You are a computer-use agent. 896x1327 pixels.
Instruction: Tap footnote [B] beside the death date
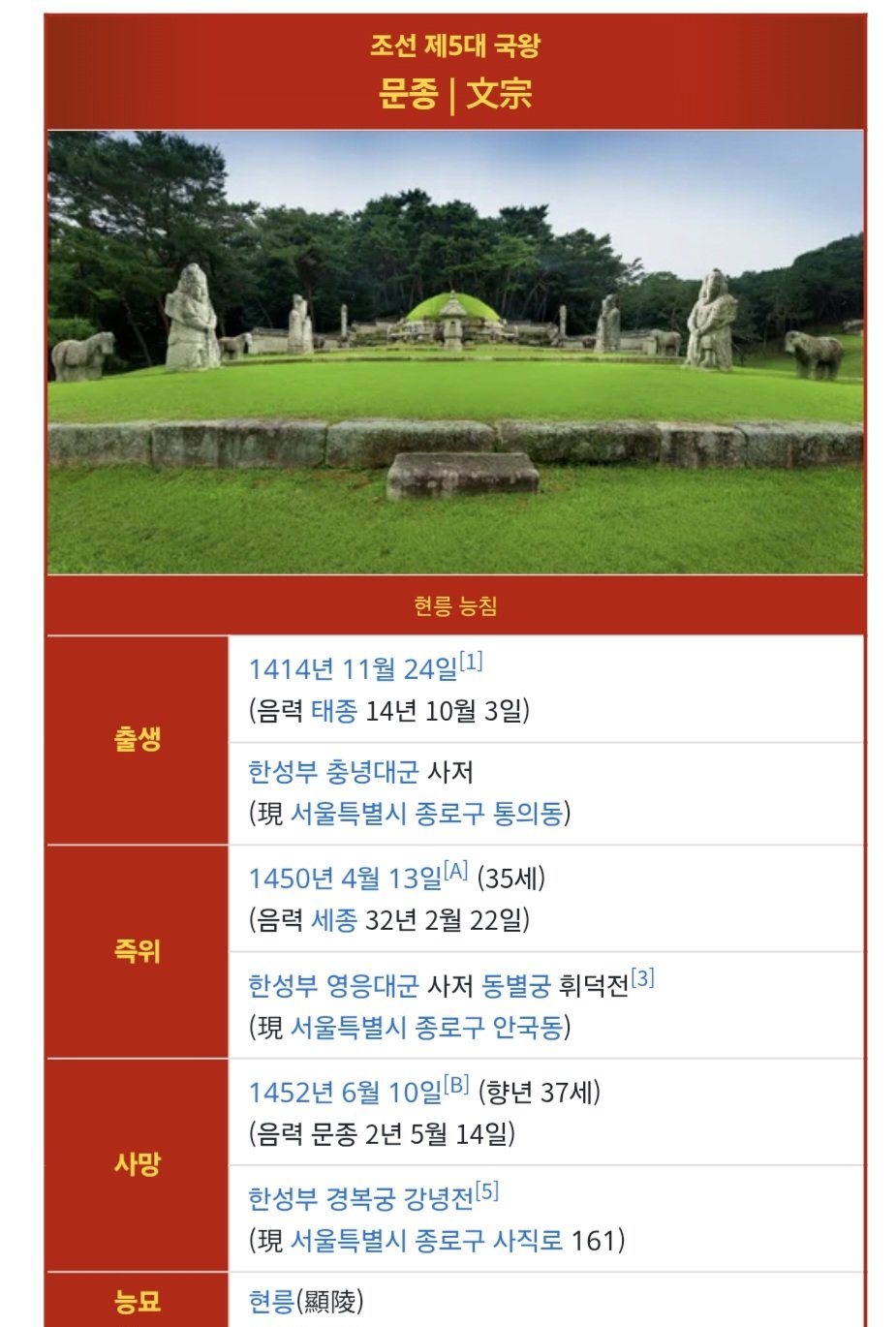tap(457, 1086)
